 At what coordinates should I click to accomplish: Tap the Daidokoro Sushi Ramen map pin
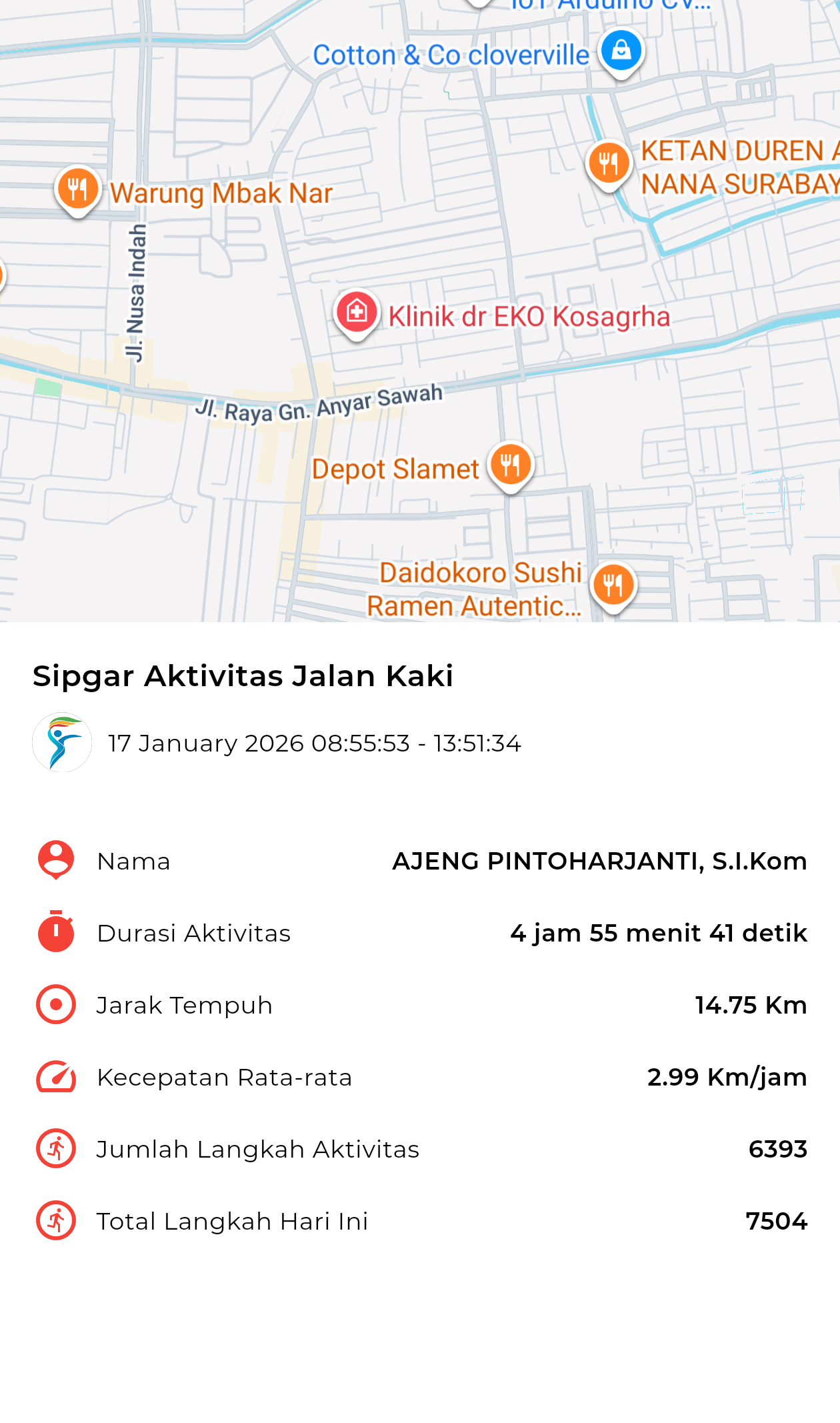[x=613, y=585]
